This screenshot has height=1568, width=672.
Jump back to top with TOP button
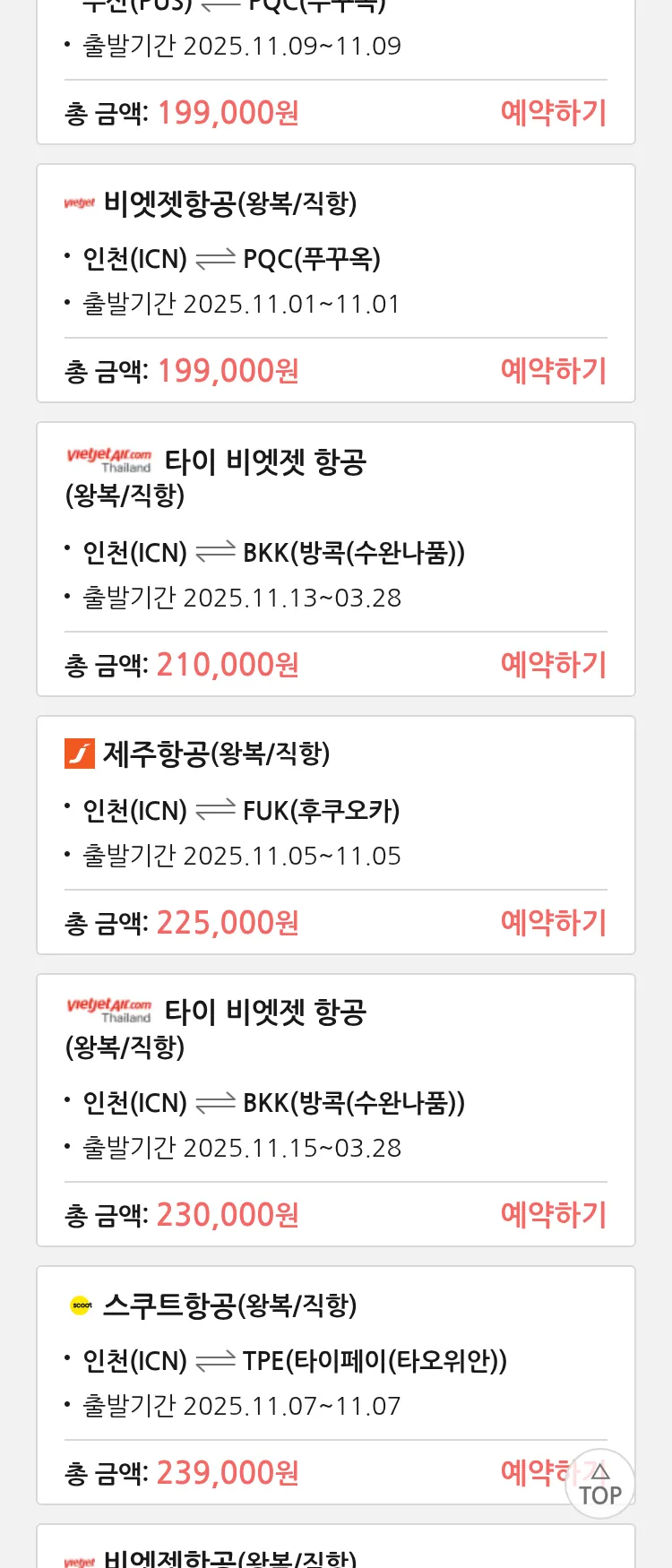click(599, 1485)
